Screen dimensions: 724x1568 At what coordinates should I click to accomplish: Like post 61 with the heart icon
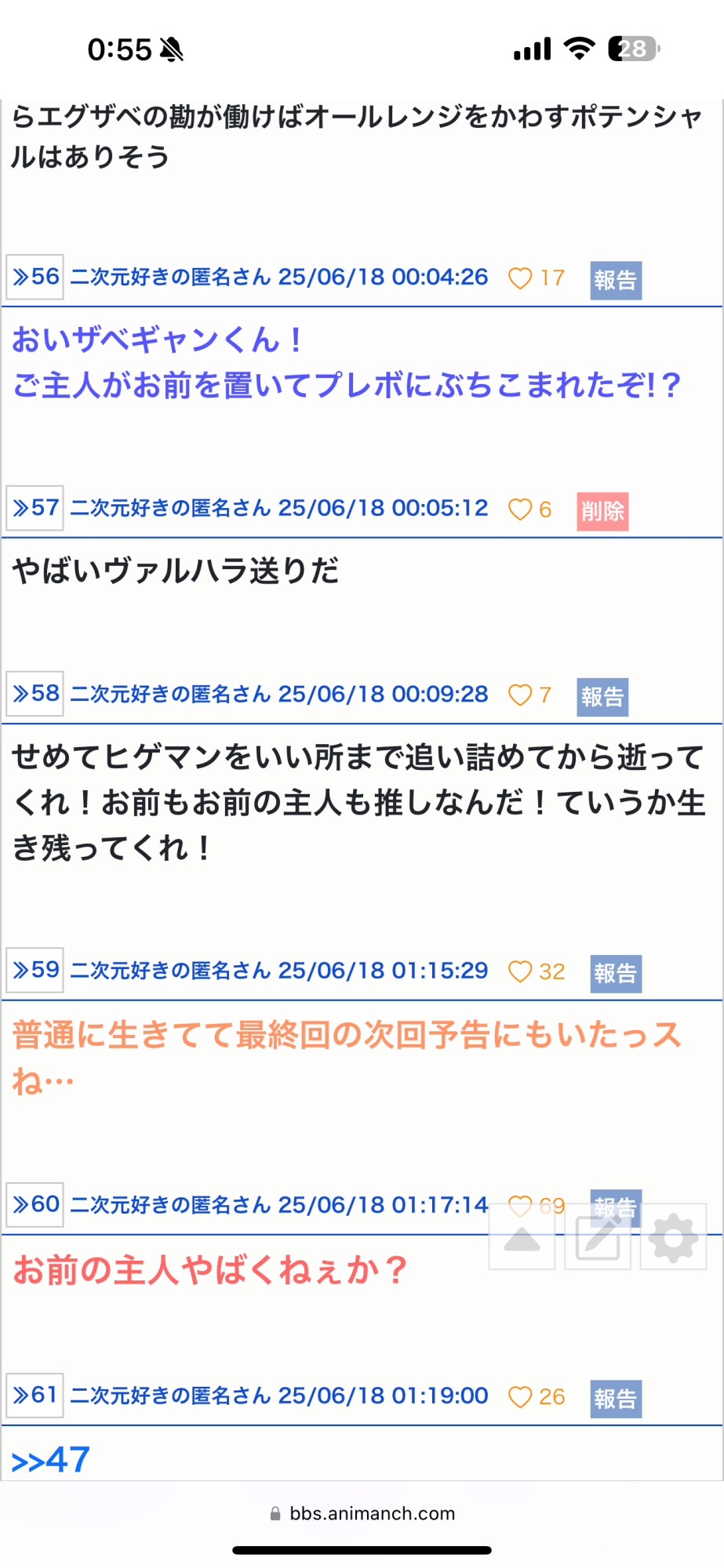click(x=520, y=1397)
